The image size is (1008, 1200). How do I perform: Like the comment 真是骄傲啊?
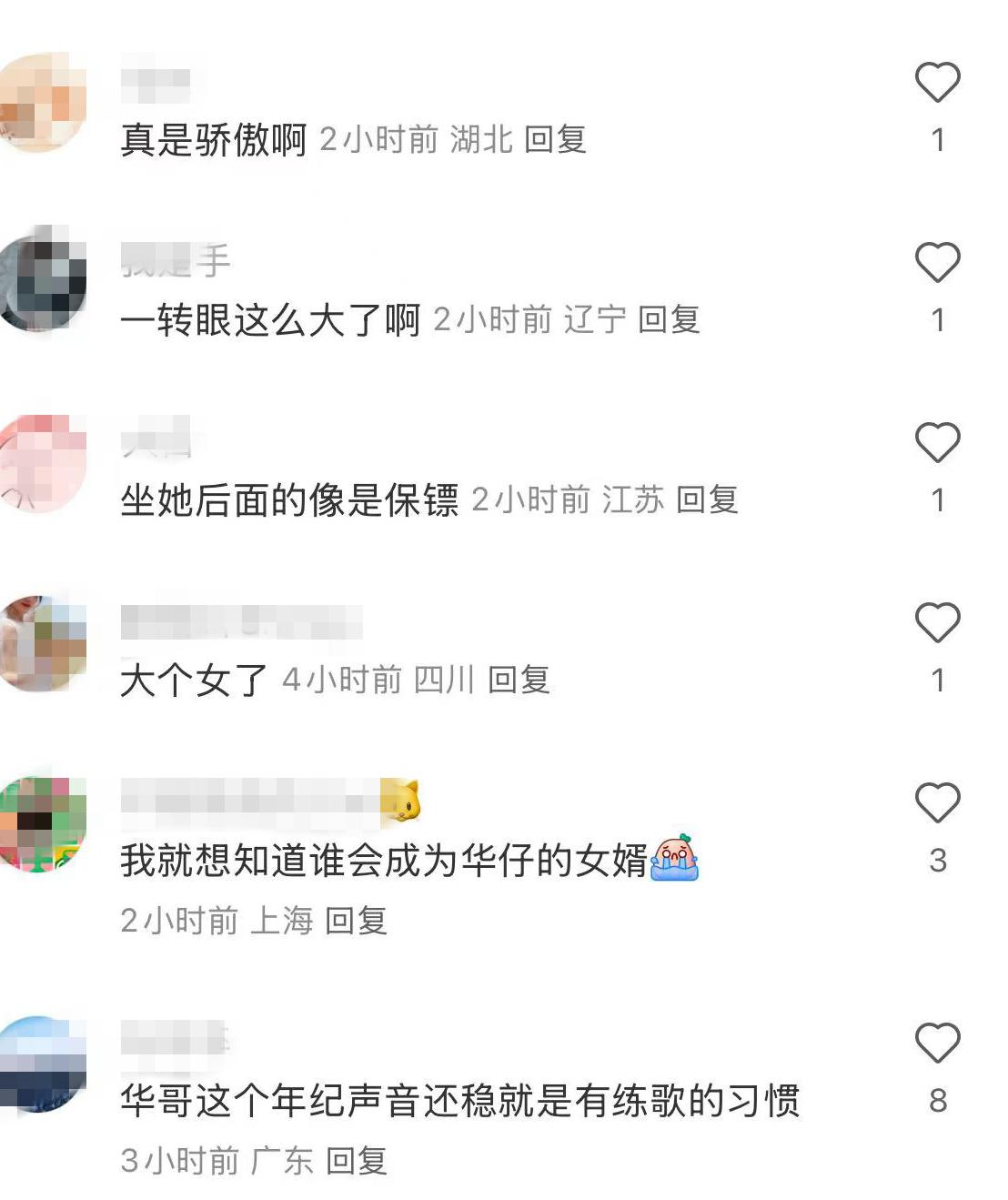coord(937,83)
